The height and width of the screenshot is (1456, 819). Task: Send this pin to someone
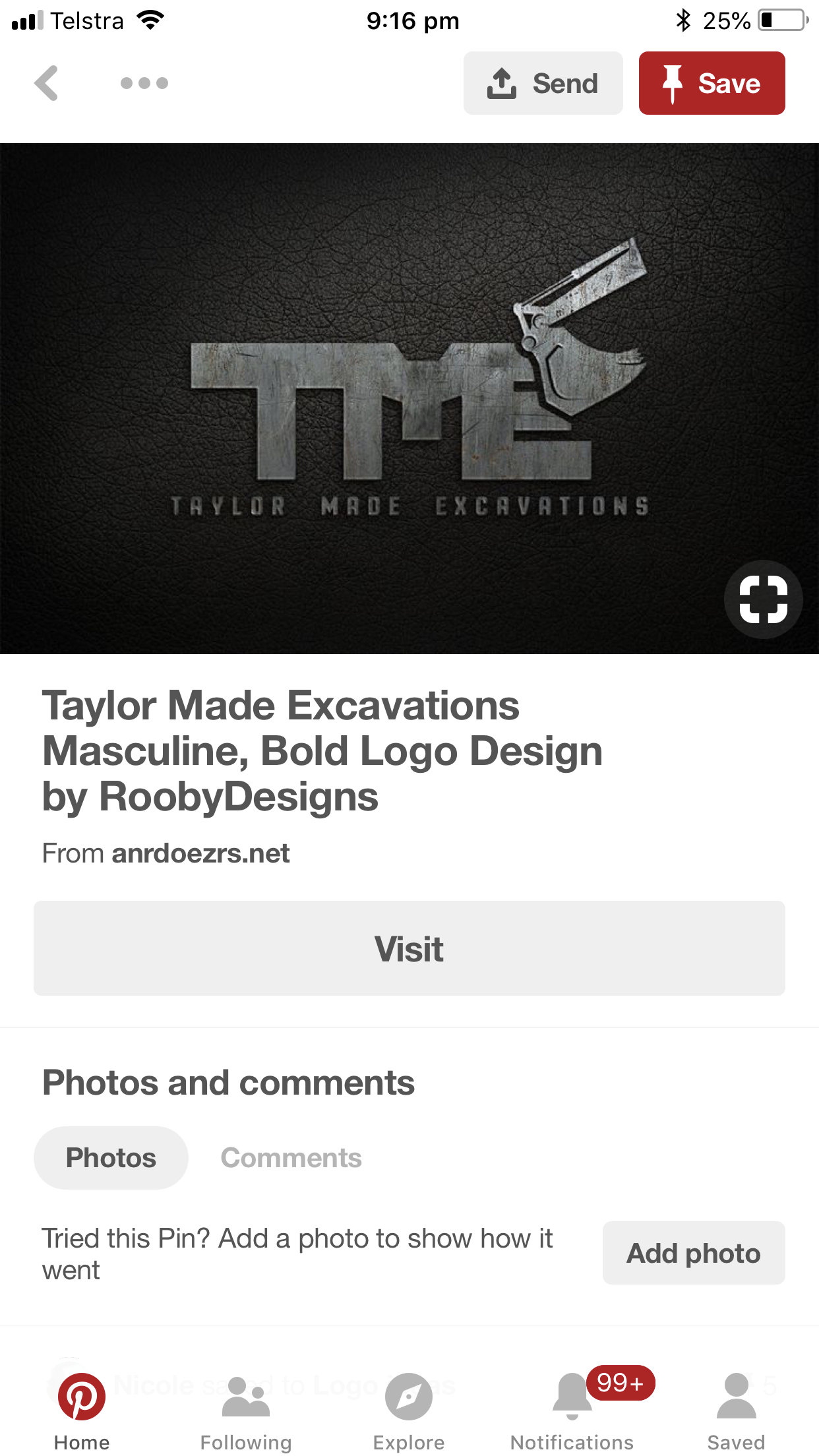tap(543, 83)
